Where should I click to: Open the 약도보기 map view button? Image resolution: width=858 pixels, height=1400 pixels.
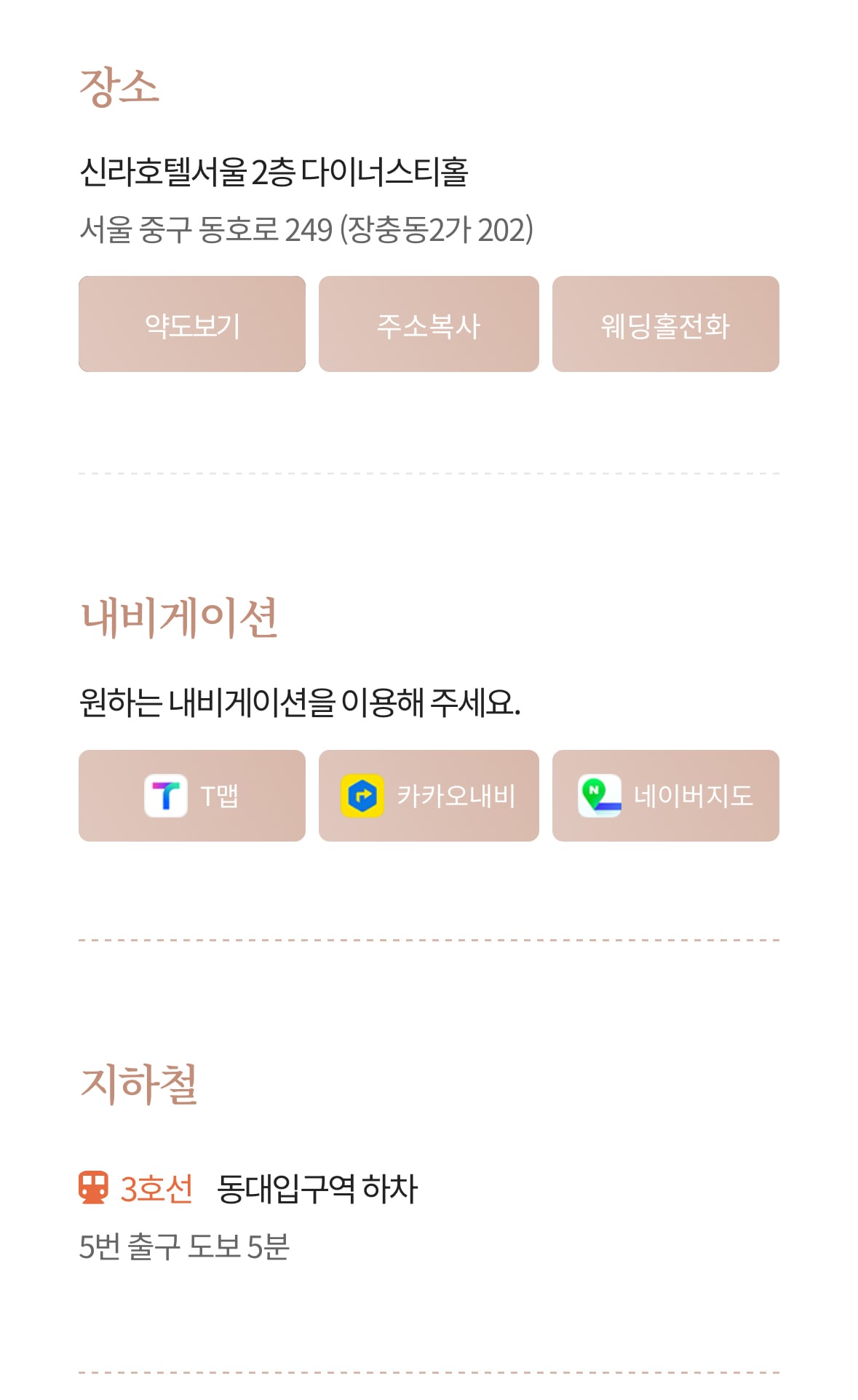(x=192, y=324)
